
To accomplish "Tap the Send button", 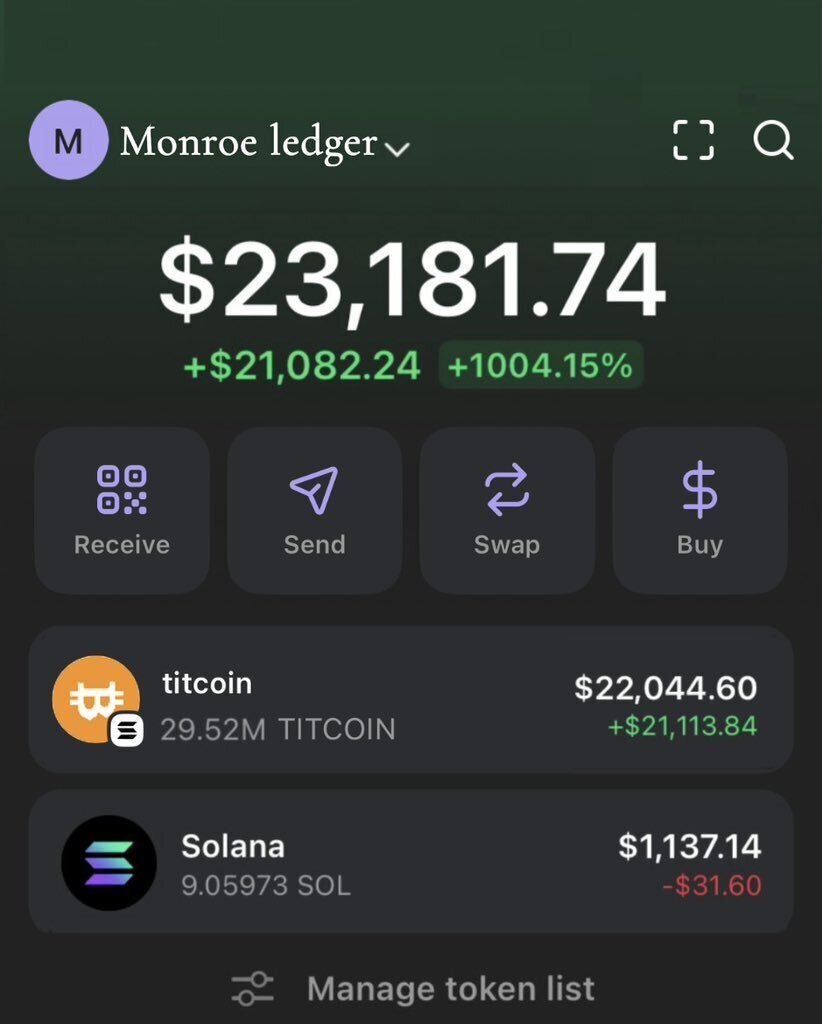I will point(314,510).
